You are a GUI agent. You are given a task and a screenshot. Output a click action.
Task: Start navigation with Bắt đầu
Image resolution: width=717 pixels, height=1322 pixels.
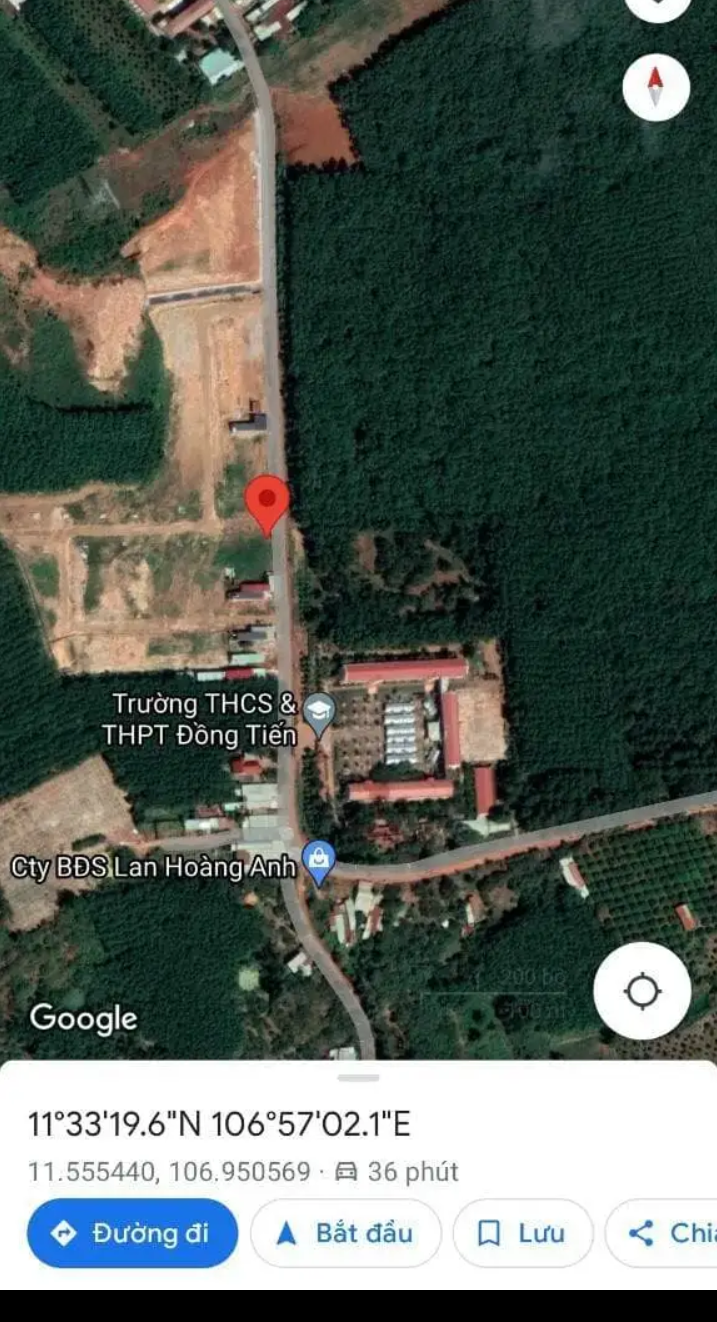coord(345,1233)
